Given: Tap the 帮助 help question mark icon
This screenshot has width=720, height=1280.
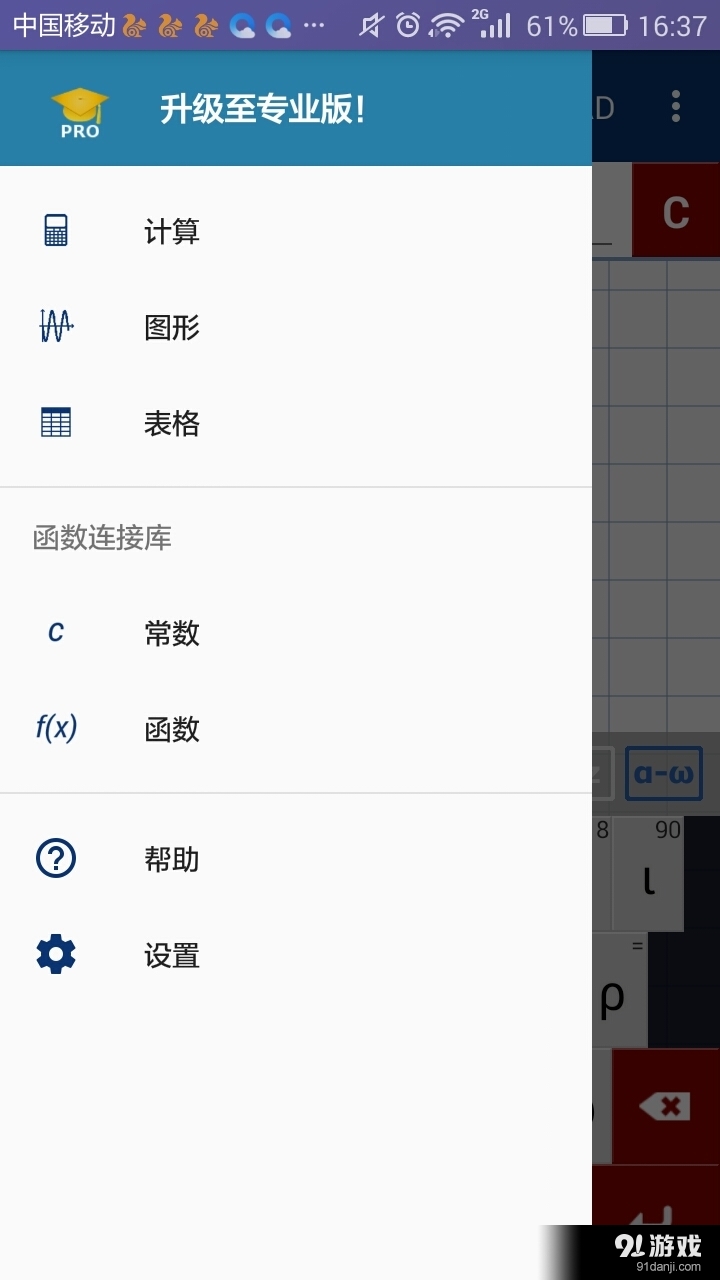Looking at the screenshot, I should [x=55, y=858].
